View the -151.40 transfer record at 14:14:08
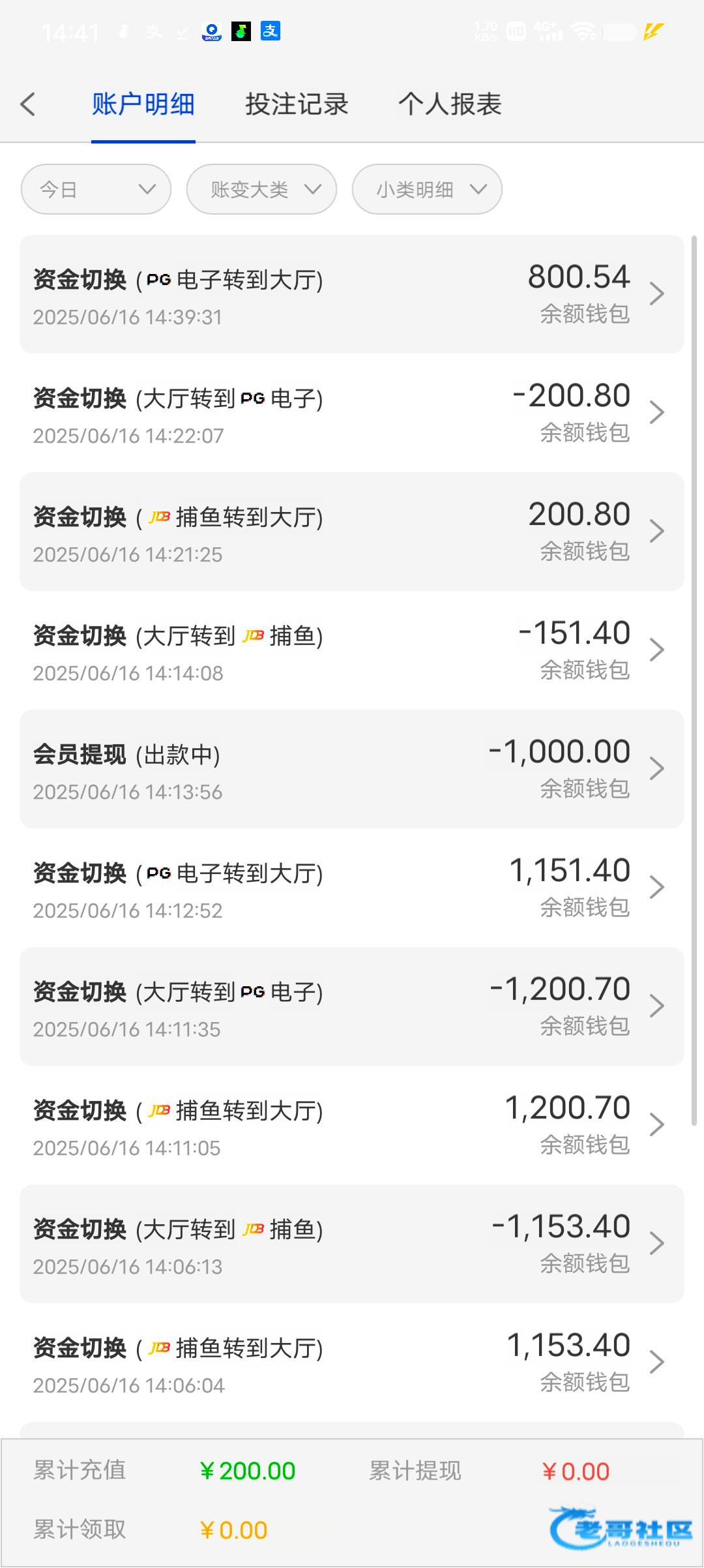 click(x=352, y=650)
